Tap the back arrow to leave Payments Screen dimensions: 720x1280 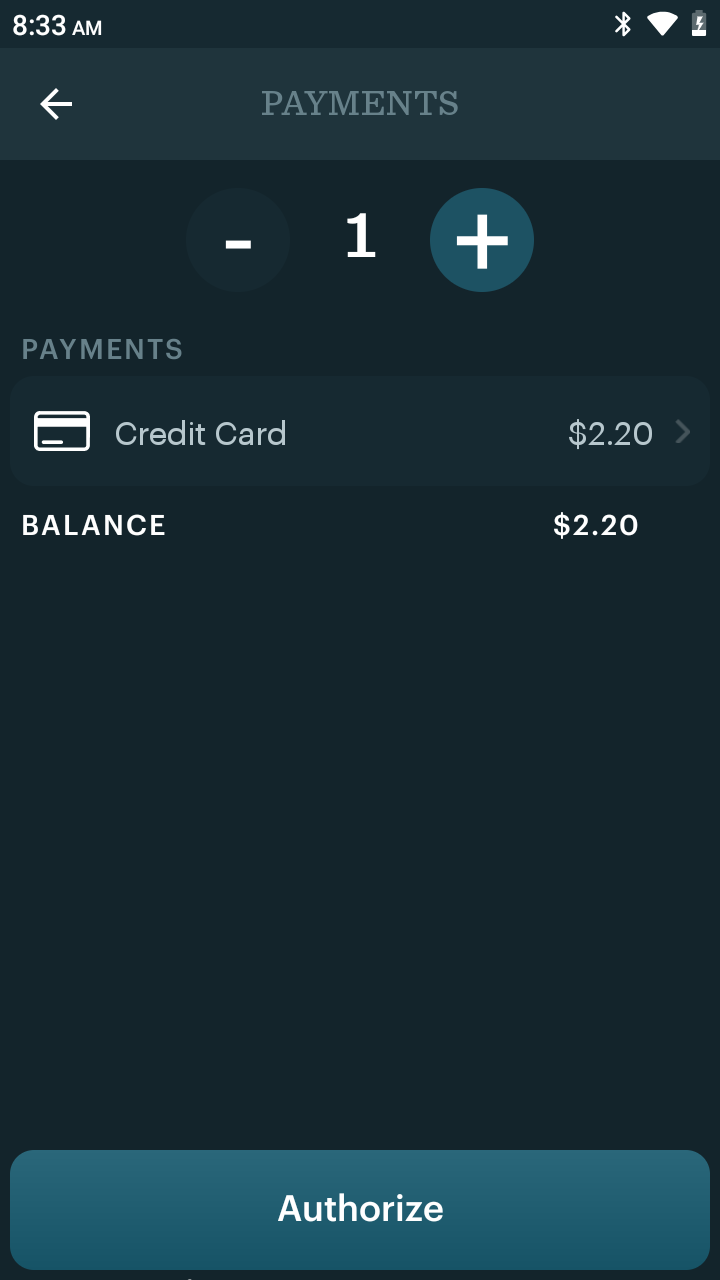tap(56, 104)
